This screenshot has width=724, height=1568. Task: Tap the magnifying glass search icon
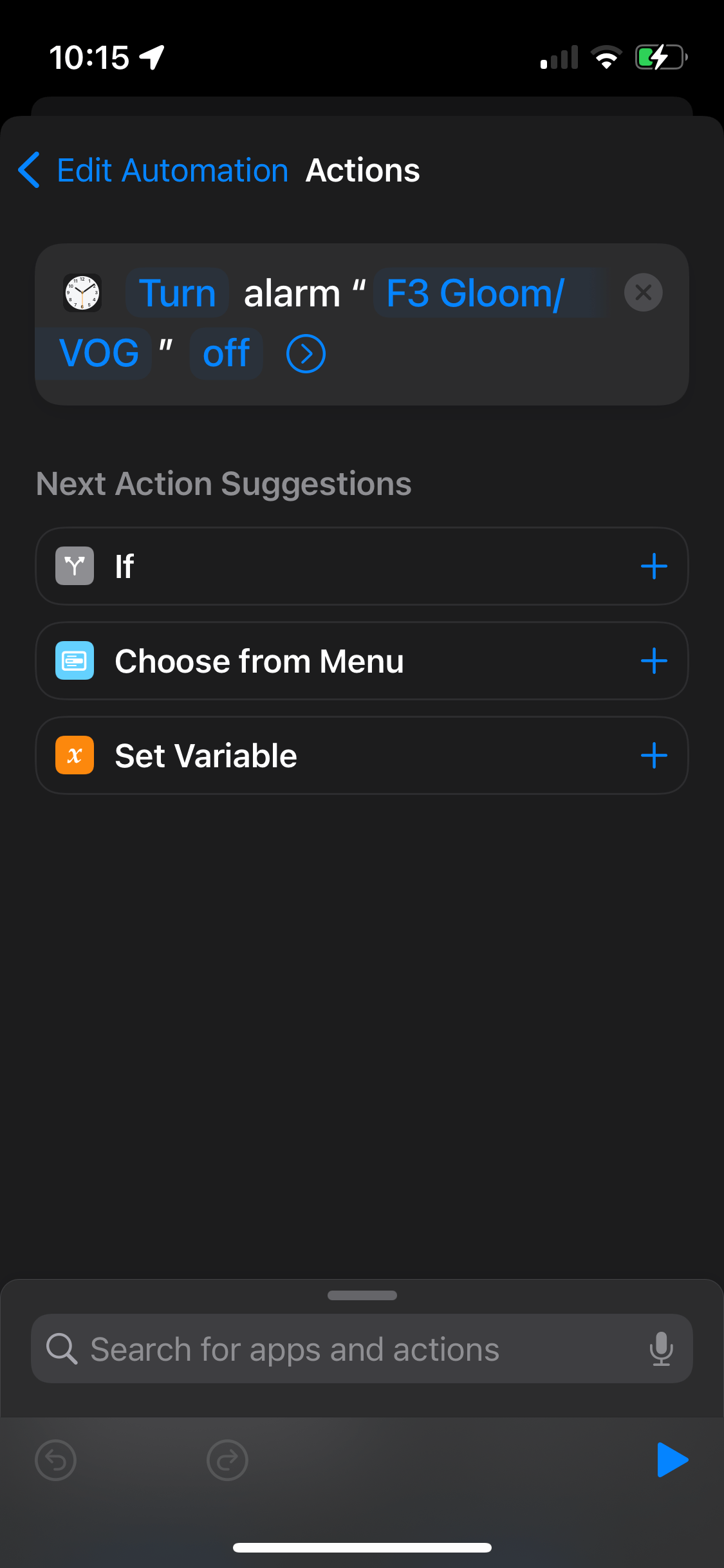tap(62, 1349)
